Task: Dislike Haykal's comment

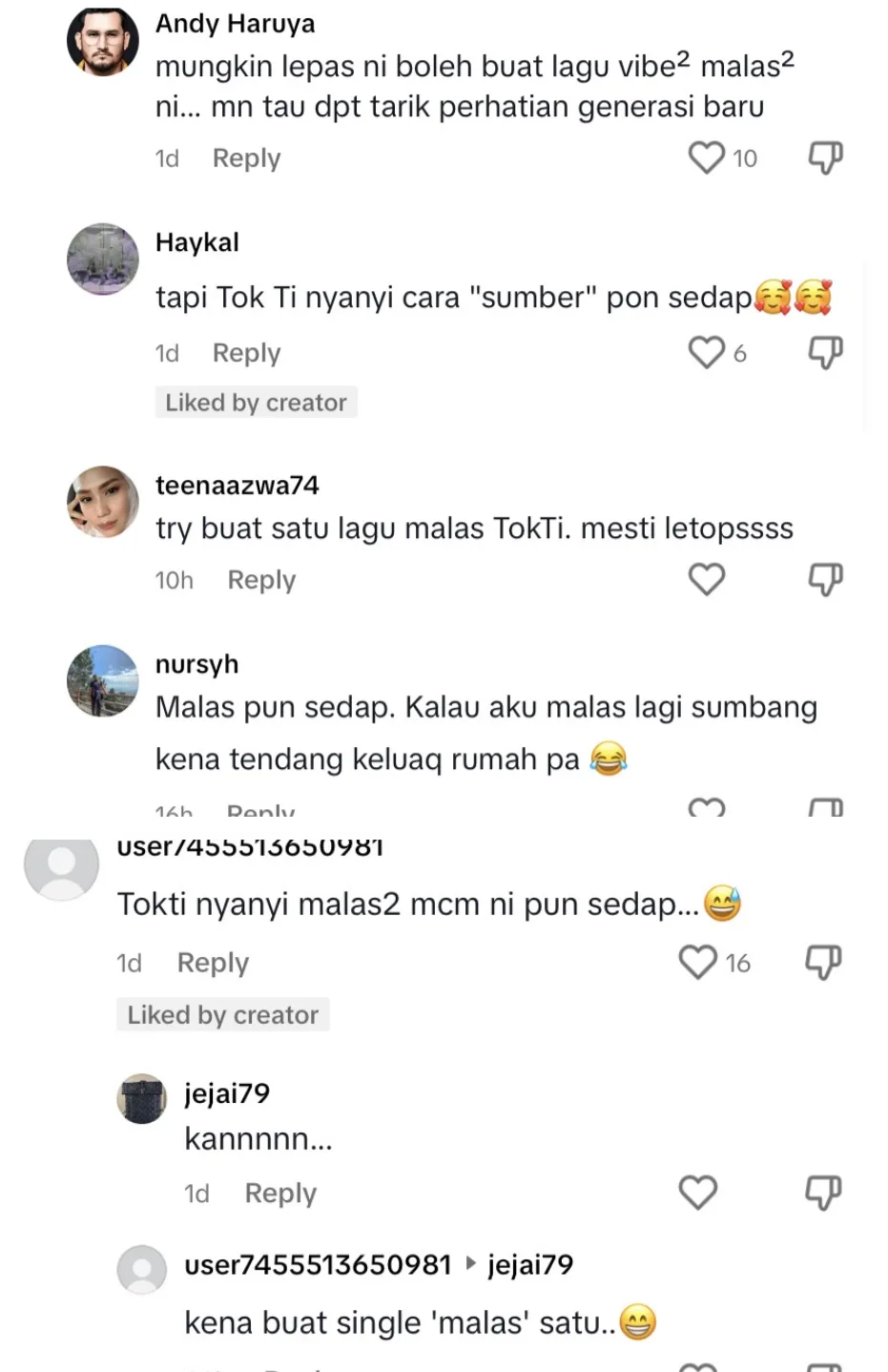Action: [x=826, y=353]
